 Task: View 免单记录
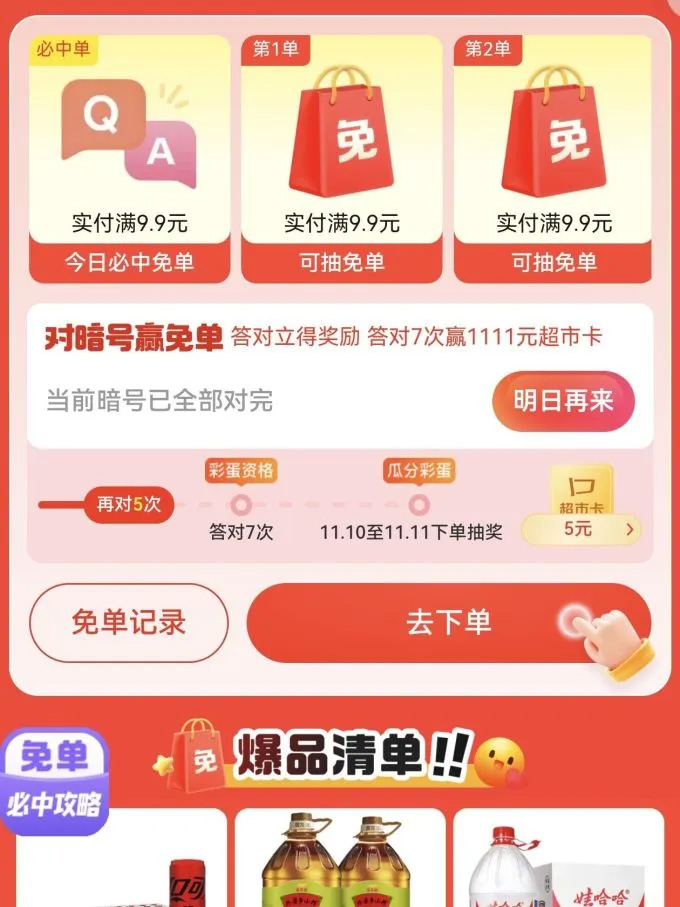click(x=129, y=622)
